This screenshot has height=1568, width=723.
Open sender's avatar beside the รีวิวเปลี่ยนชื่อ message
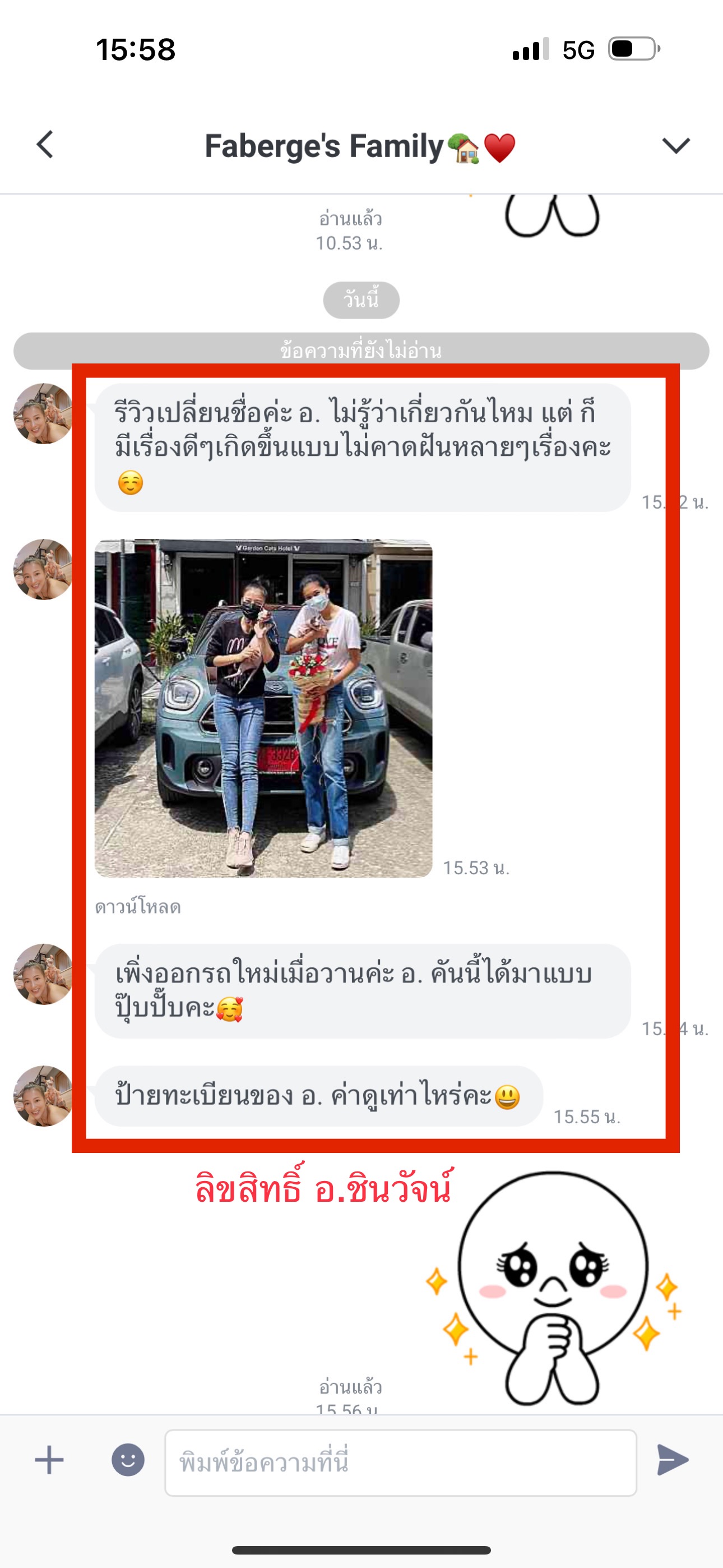(43, 414)
